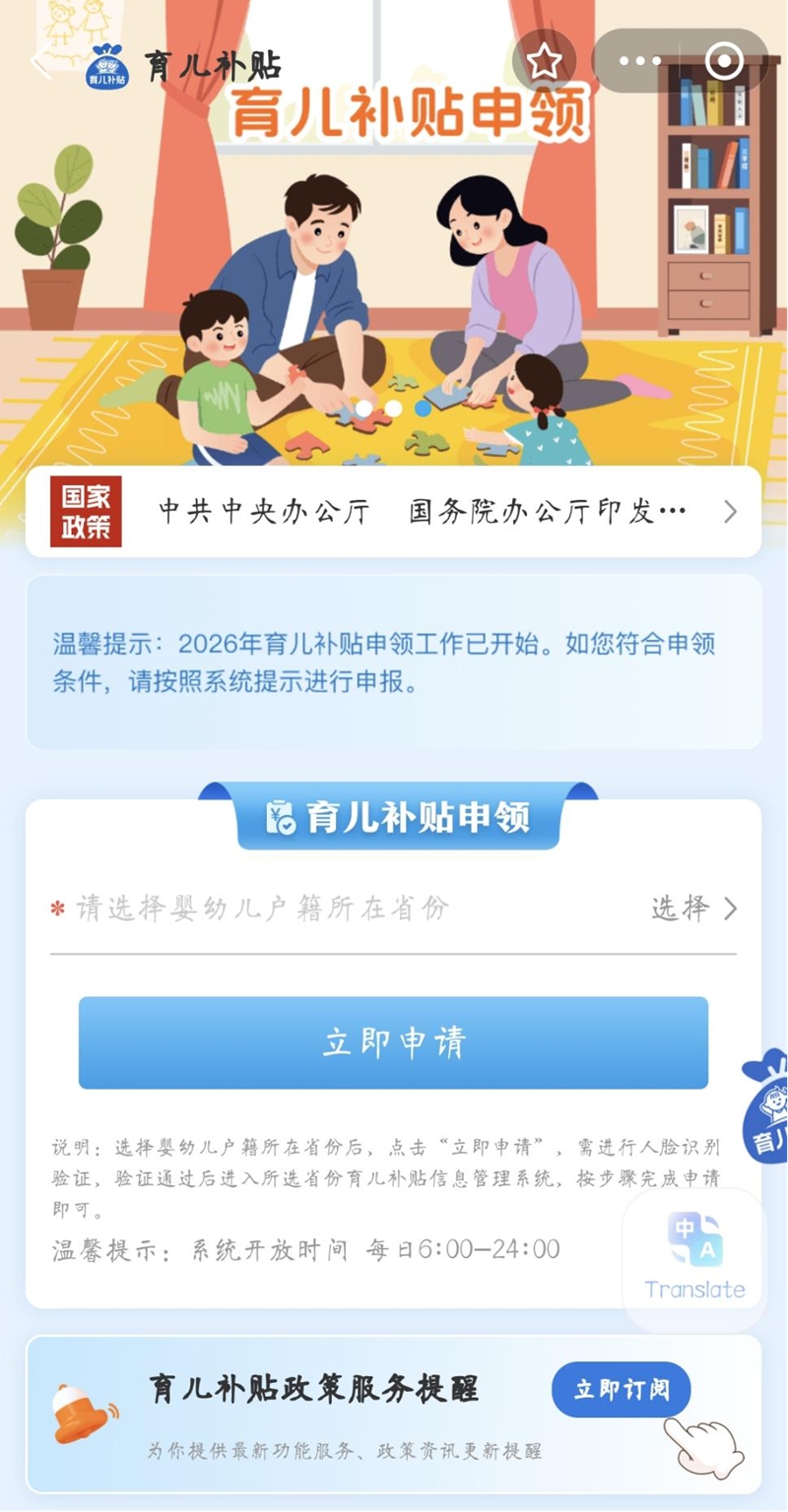Image resolution: width=788 pixels, height=1512 pixels.
Task: Open the Translate floating button
Action: click(694, 1252)
